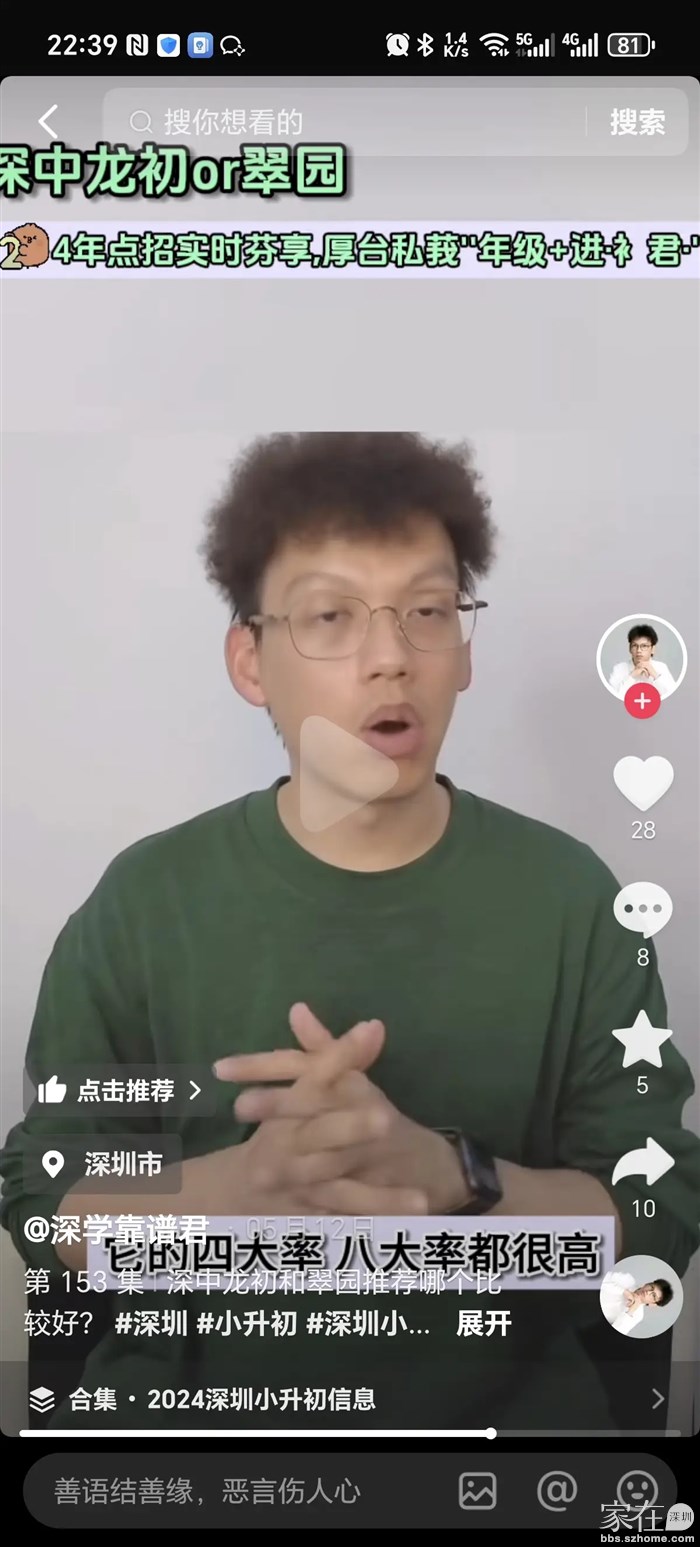Viewport: 700px width, 1547px height.
Task: Favorite the video with the star
Action: [x=642, y=1039]
